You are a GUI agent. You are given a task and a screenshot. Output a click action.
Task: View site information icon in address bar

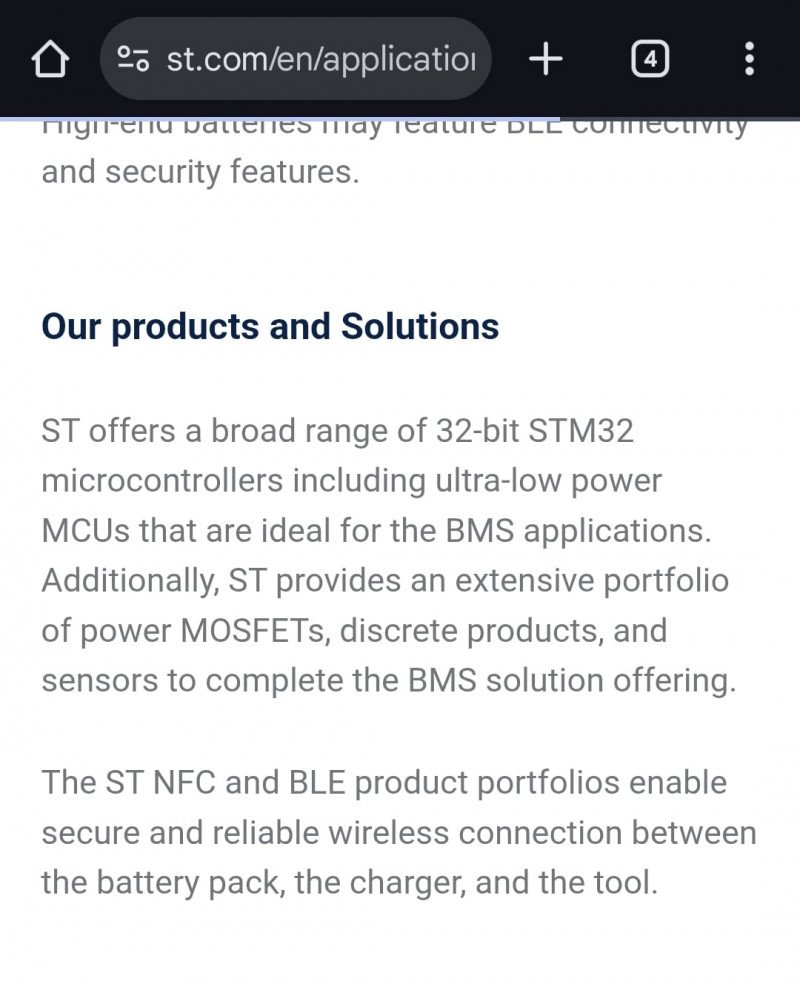pyautogui.click(x=133, y=60)
